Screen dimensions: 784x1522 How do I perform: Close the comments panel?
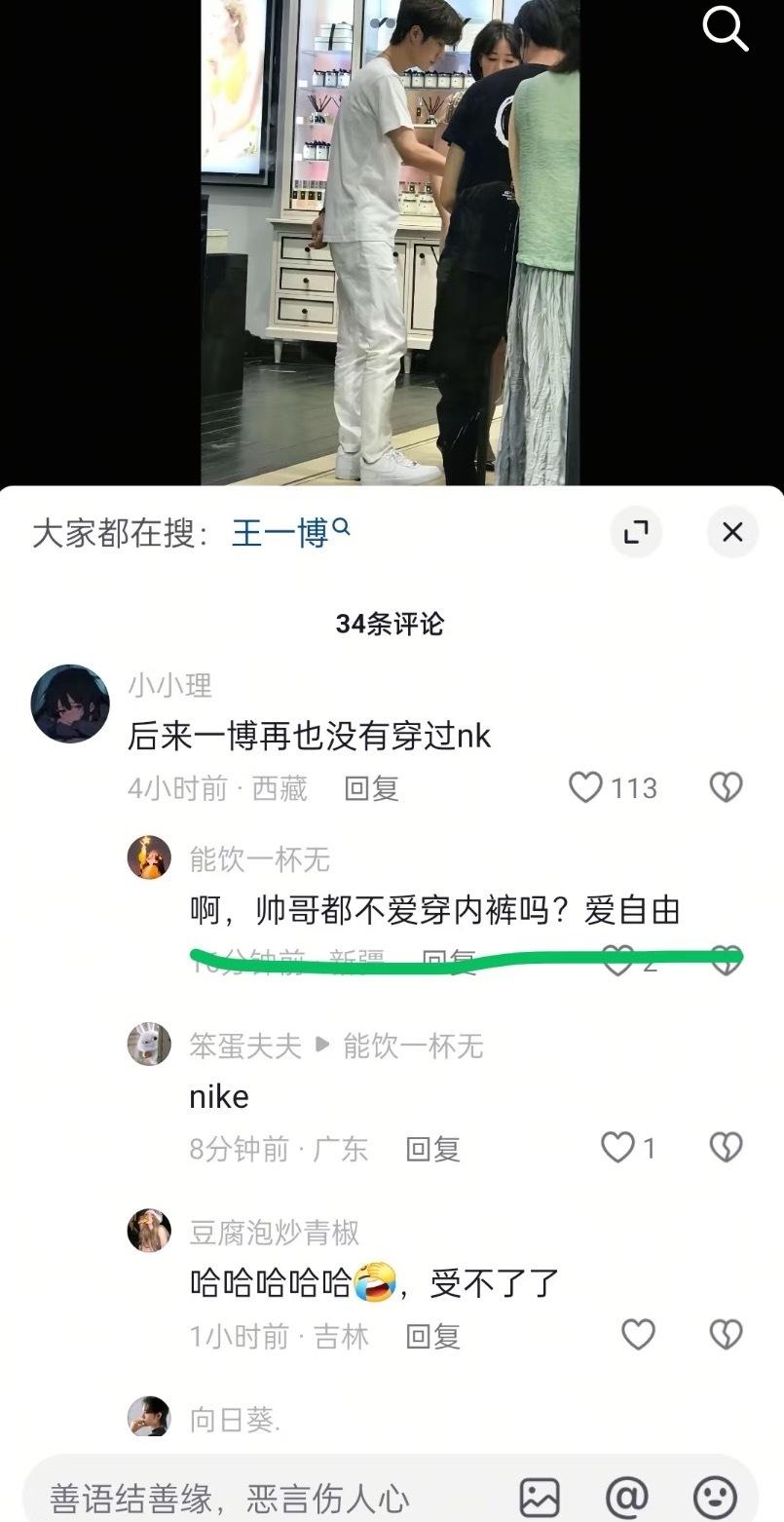(732, 532)
